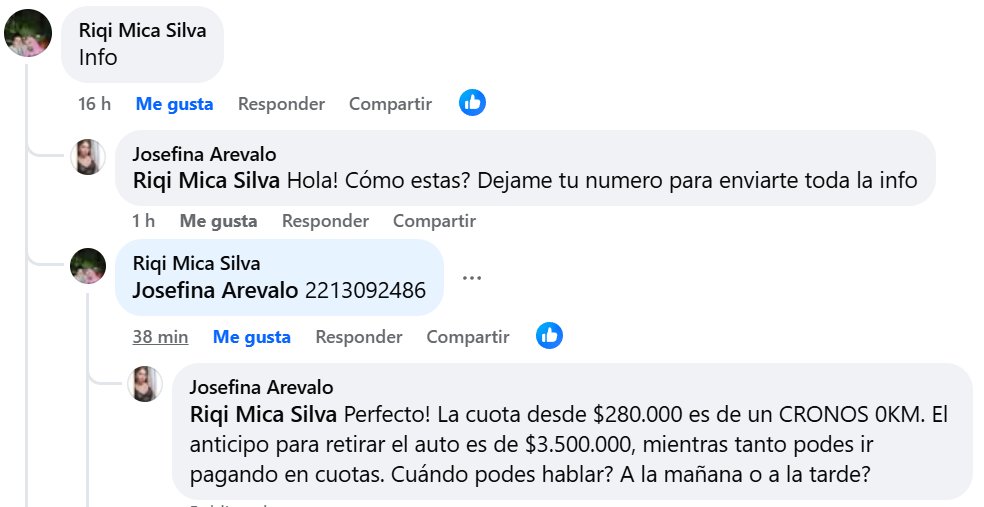Tap Riqi's avatar next to the "Info" comment
The image size is (984, 507).
(28, 33)
